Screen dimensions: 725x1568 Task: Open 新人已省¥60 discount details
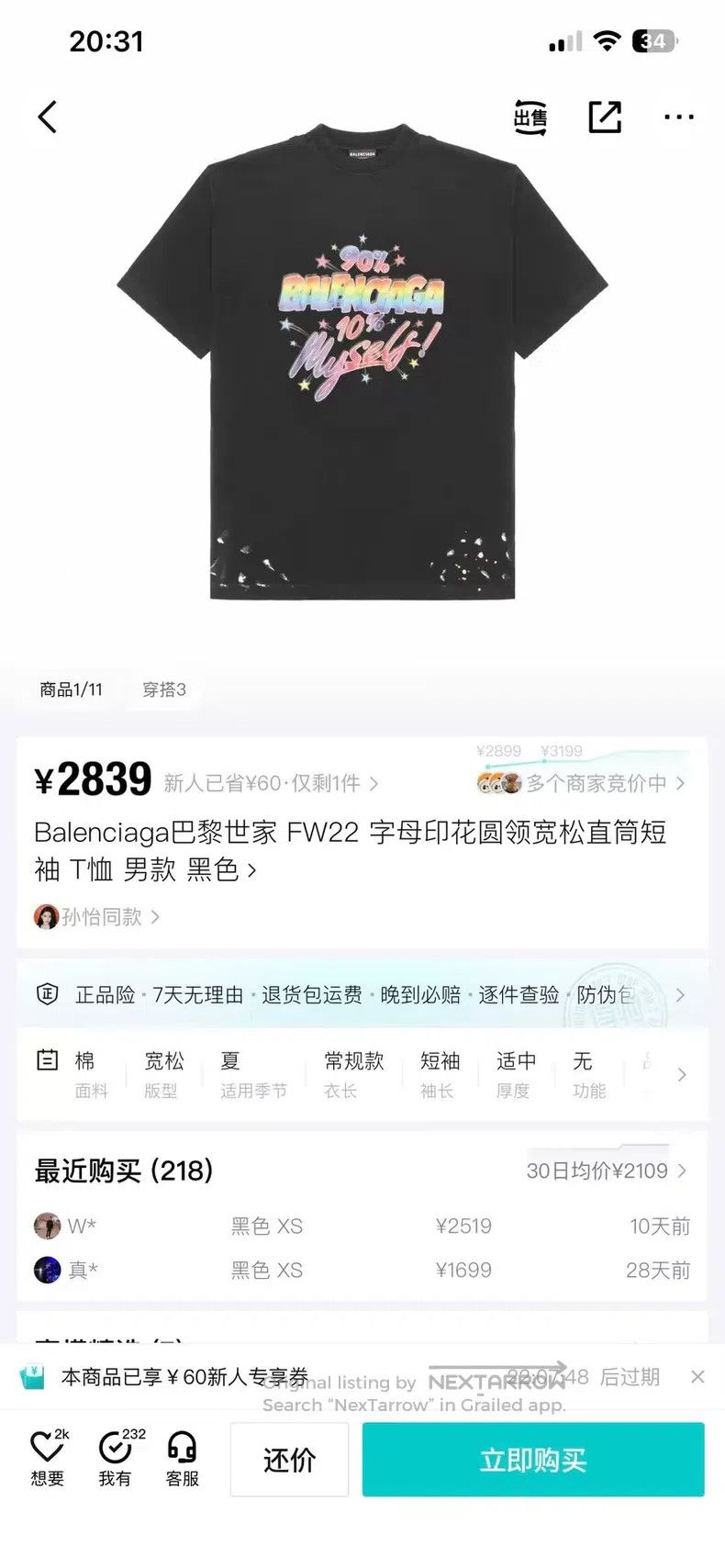pos(271,783)
